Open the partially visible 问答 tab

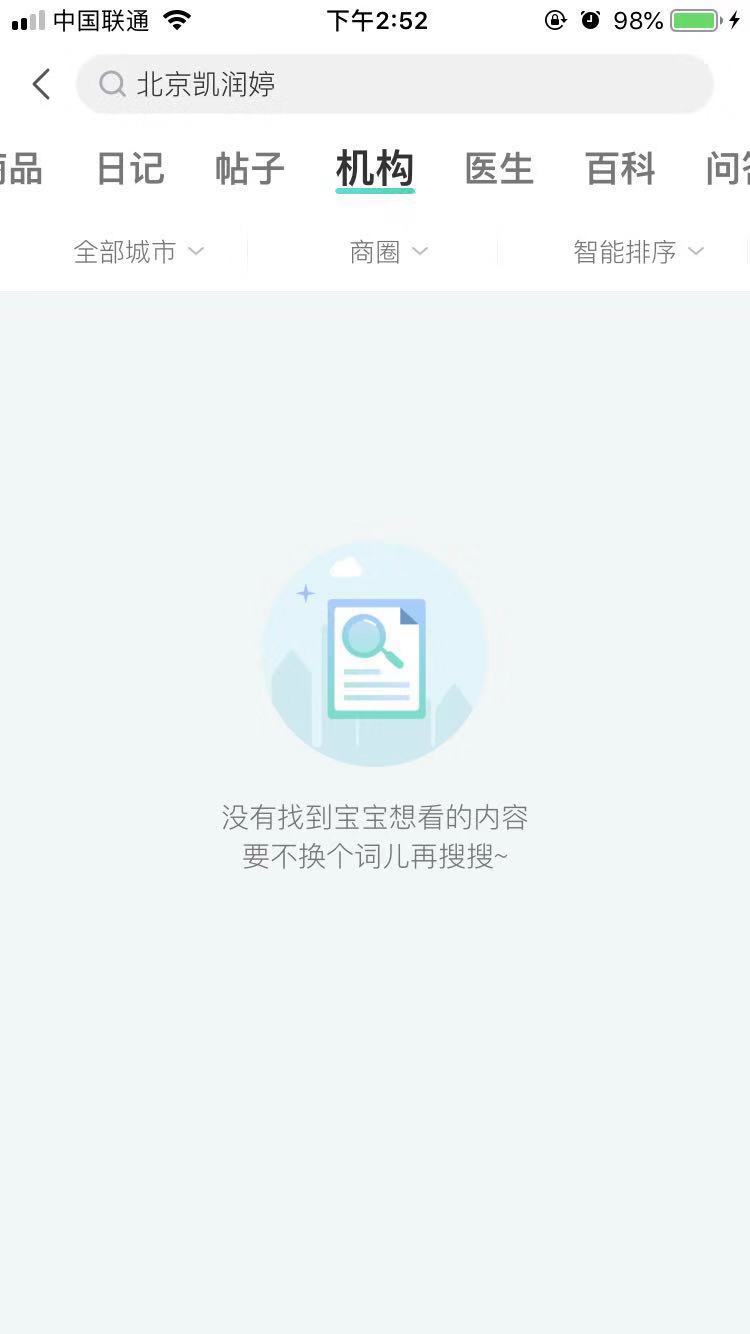[x=728, y=169]
